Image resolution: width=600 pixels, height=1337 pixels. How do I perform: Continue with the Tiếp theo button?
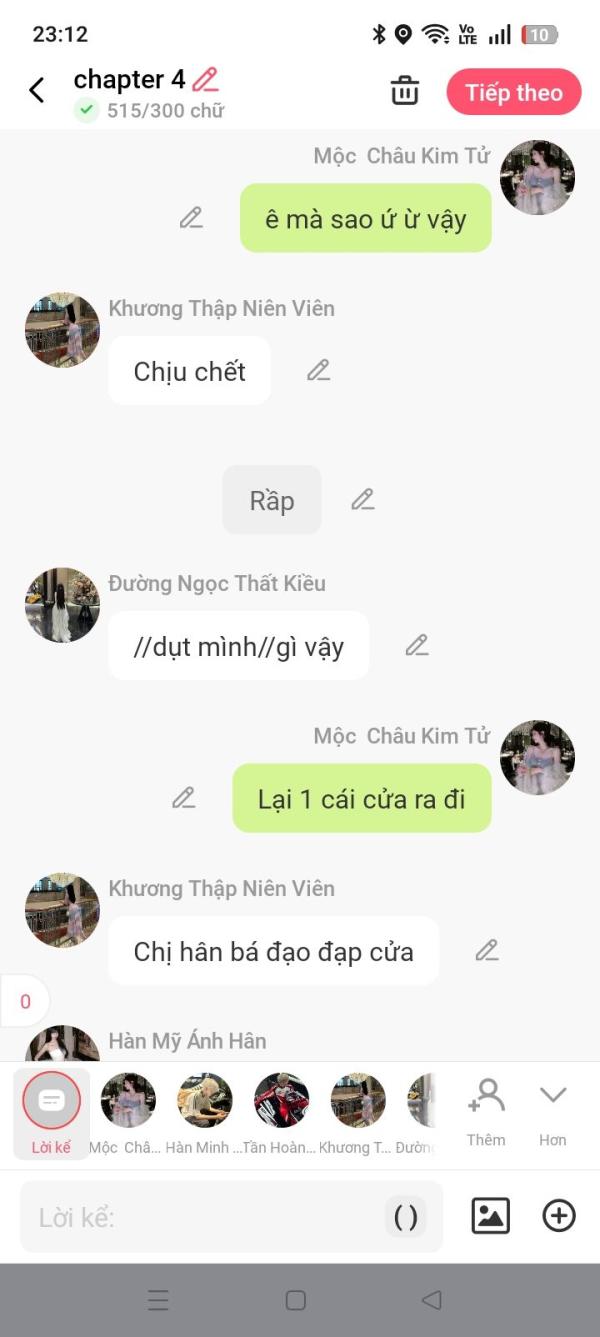tap(514, 92)
